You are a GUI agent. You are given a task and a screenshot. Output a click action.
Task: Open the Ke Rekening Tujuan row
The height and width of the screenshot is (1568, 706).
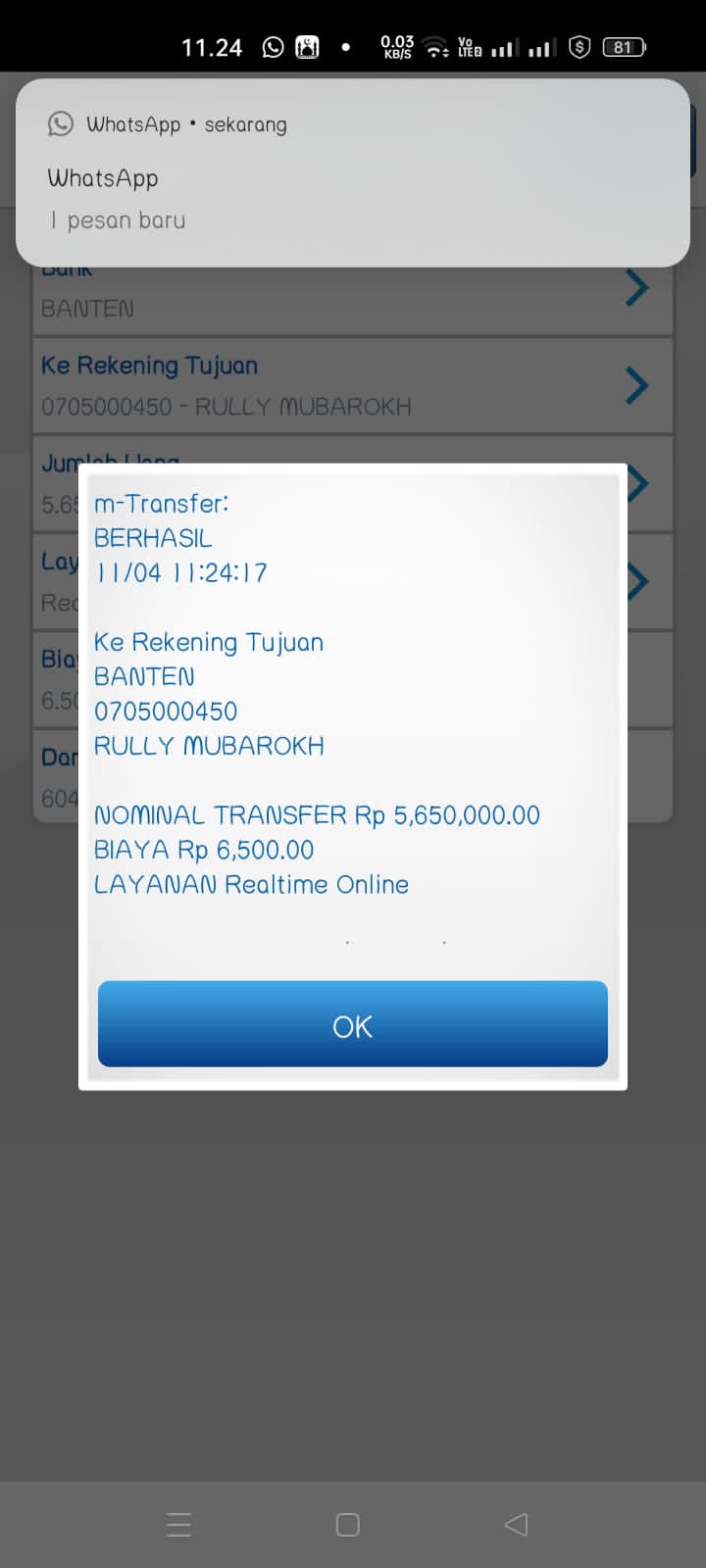pos(352,385)
